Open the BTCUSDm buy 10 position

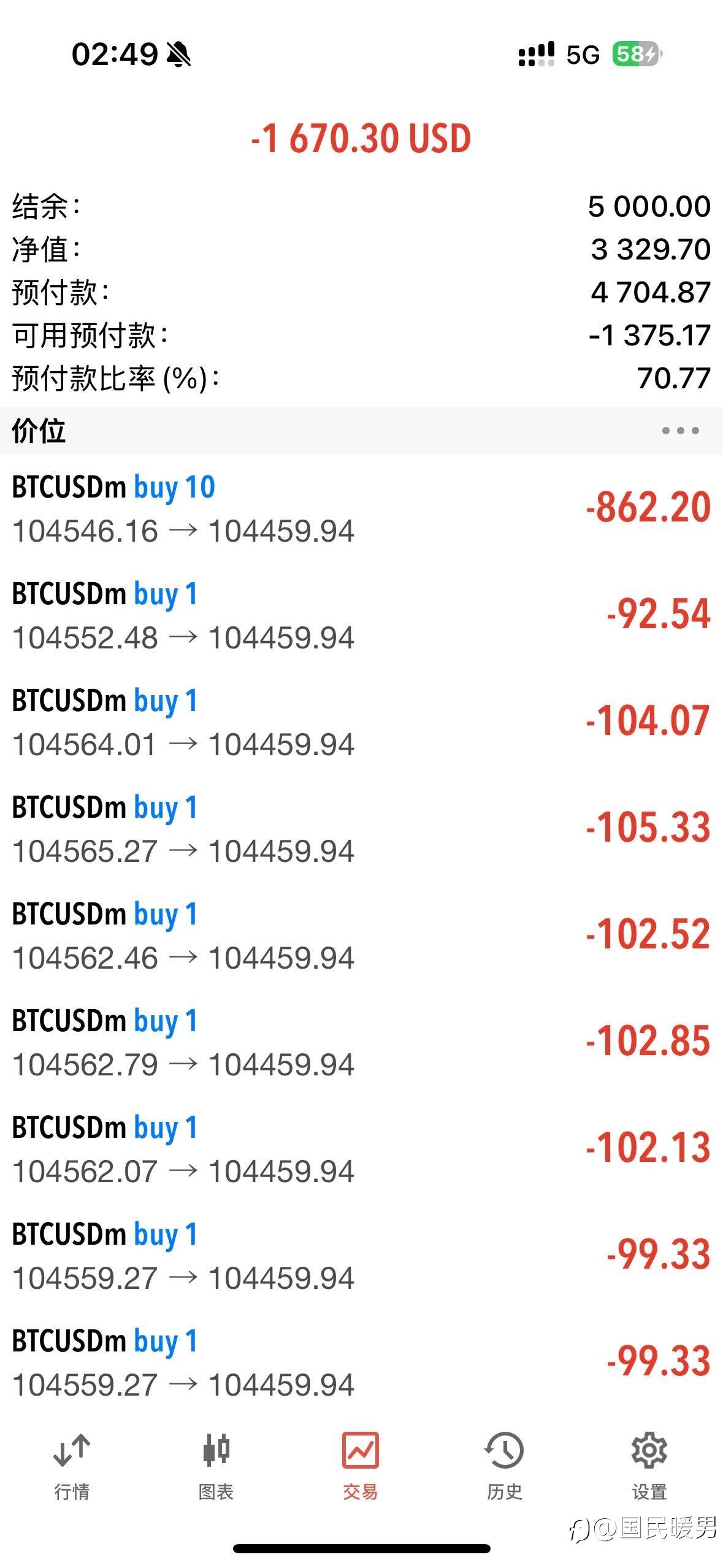pos(361,509)
